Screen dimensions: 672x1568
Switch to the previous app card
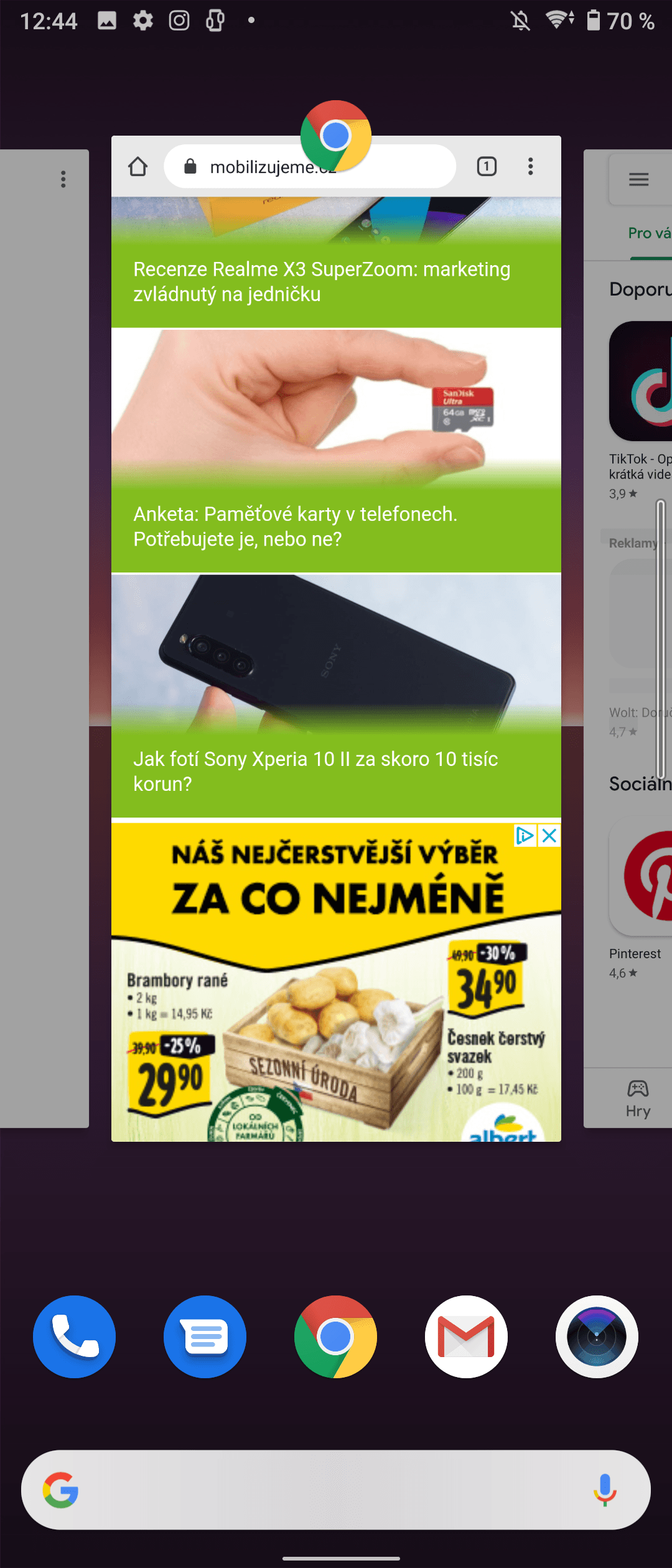[44, 622]
